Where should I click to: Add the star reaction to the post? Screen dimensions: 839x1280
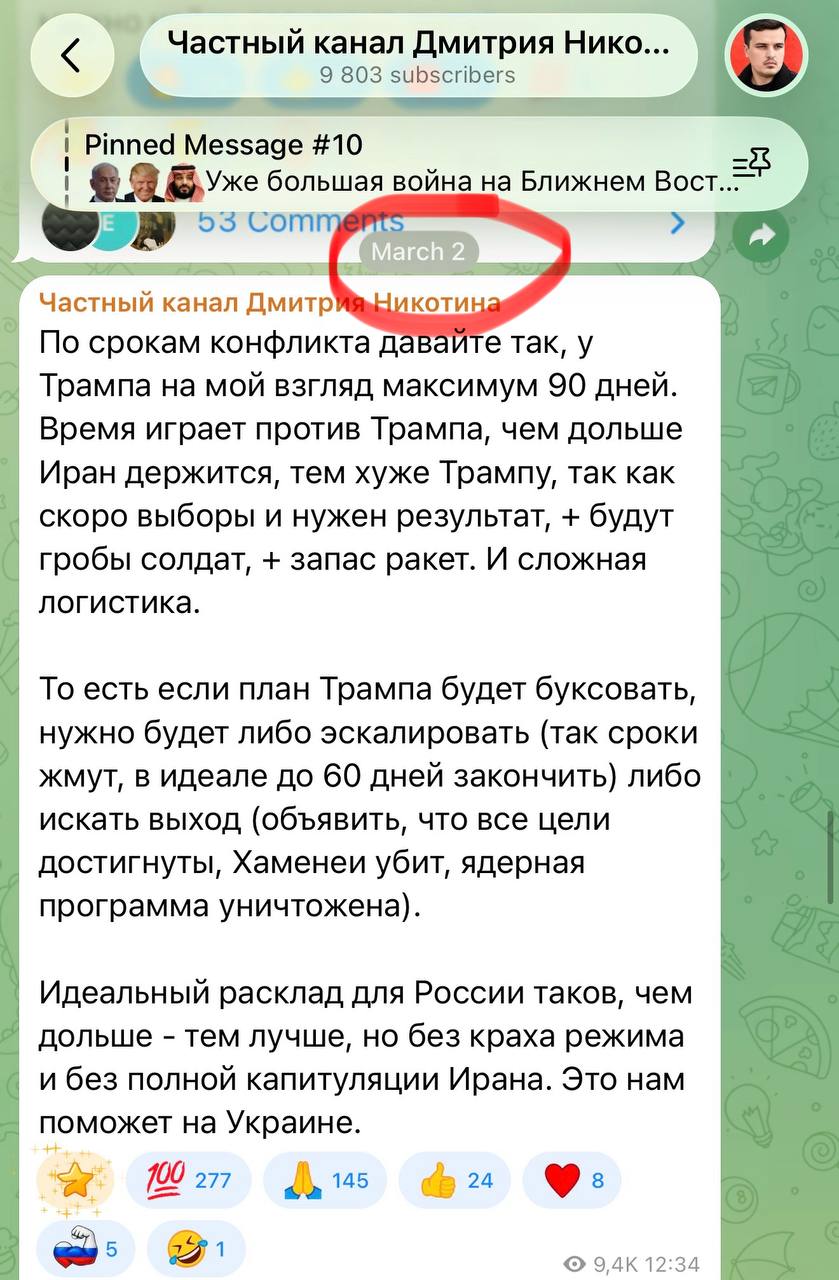point(75,1181)
